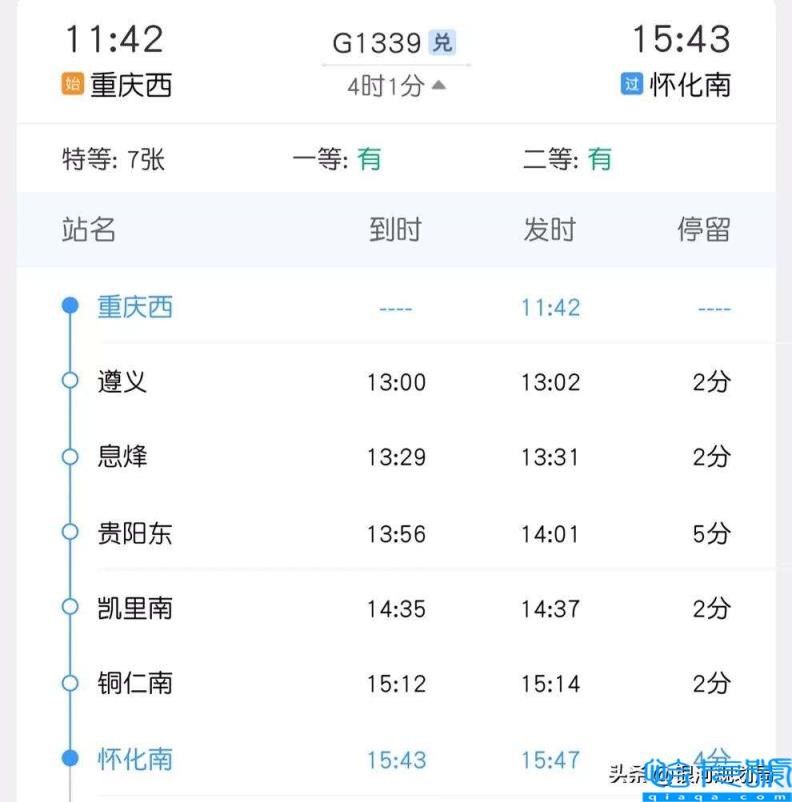The height and width of the screenshot is (802, 792).
Task: Click the 息烽 station circle marker
Action: click(x=70, y=457)
